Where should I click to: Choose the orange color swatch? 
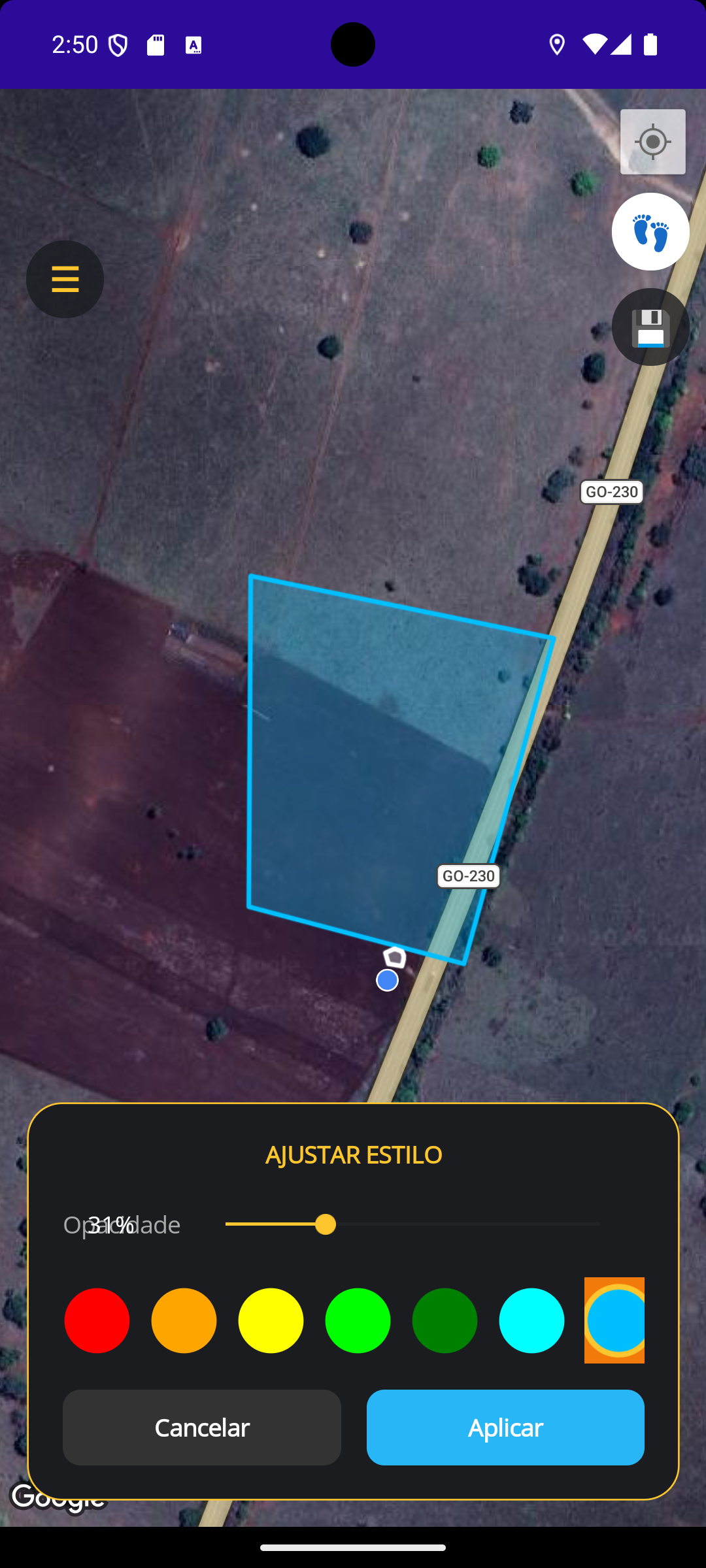[184, 1320]
